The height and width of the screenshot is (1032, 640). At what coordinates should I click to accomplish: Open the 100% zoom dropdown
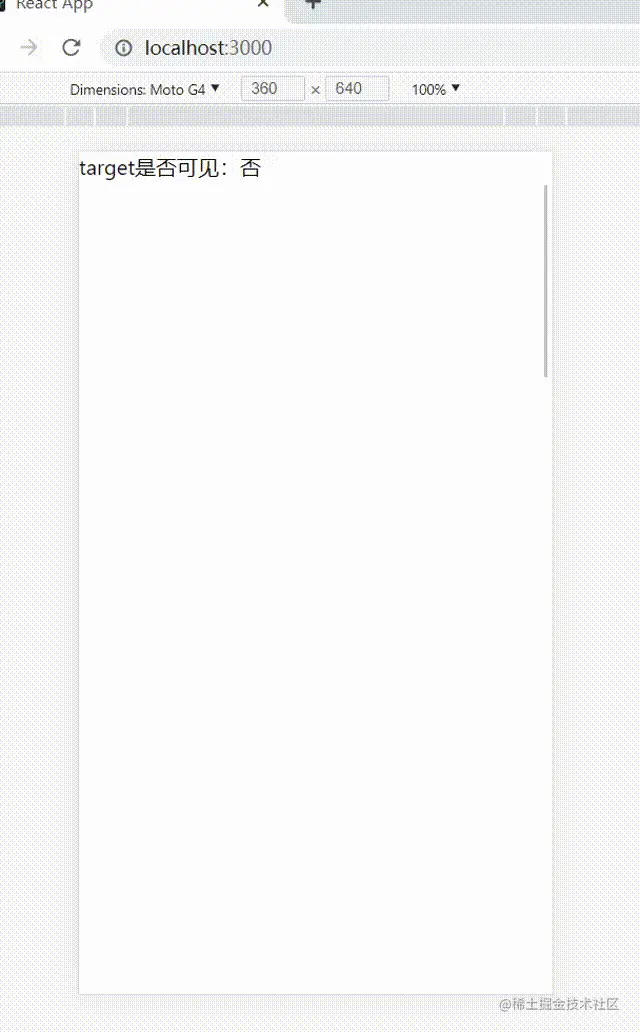436,89
